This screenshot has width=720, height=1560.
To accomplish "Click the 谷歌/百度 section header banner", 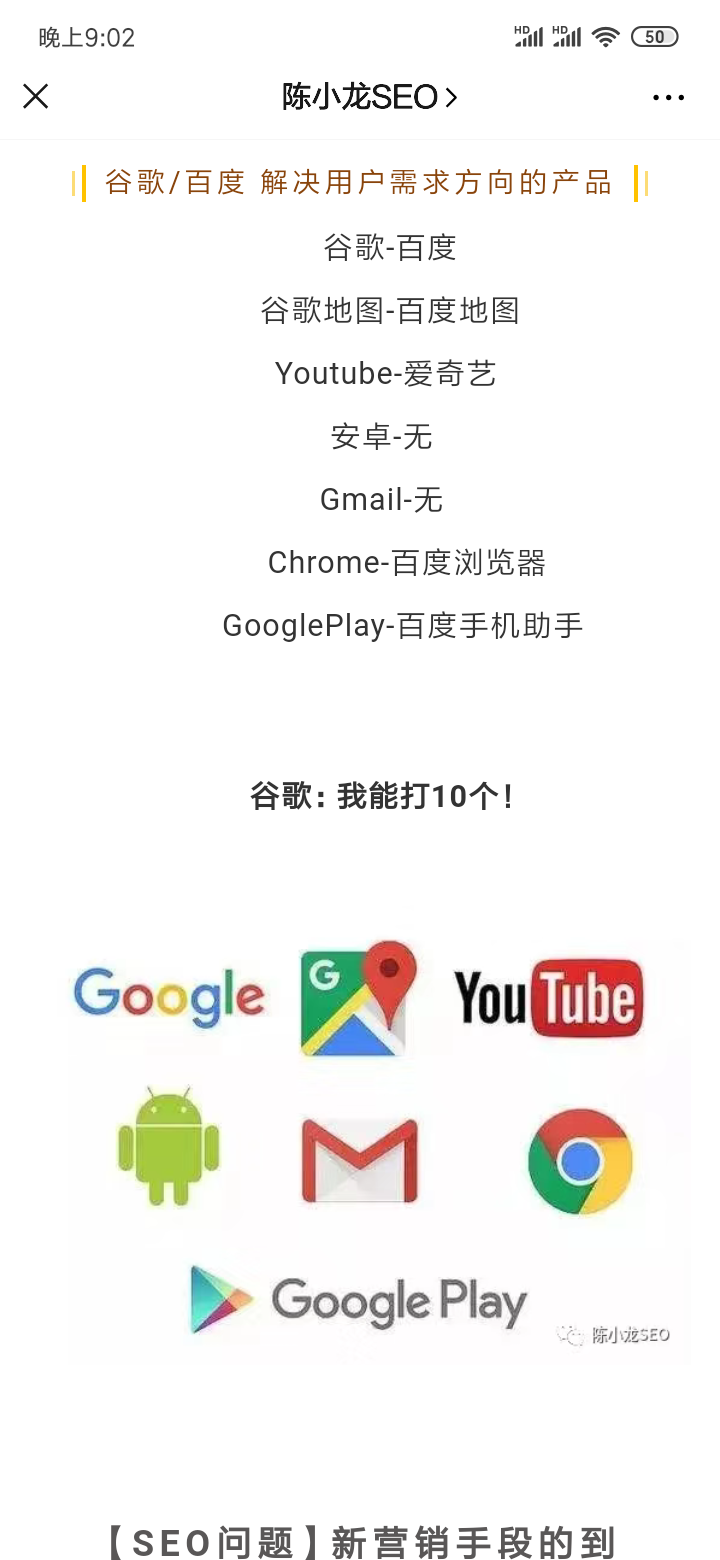I will click(358, 182).
